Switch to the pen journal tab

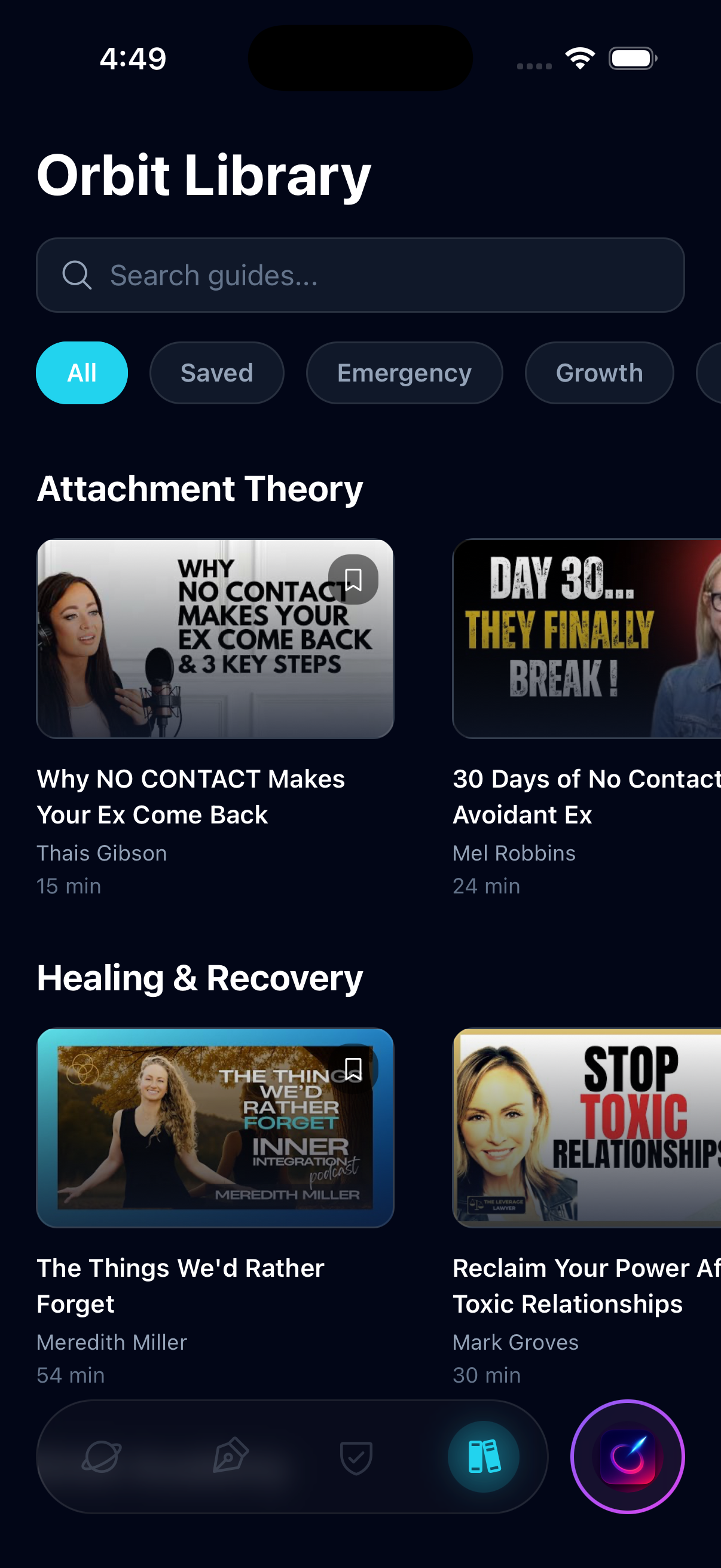(230, 1456)
